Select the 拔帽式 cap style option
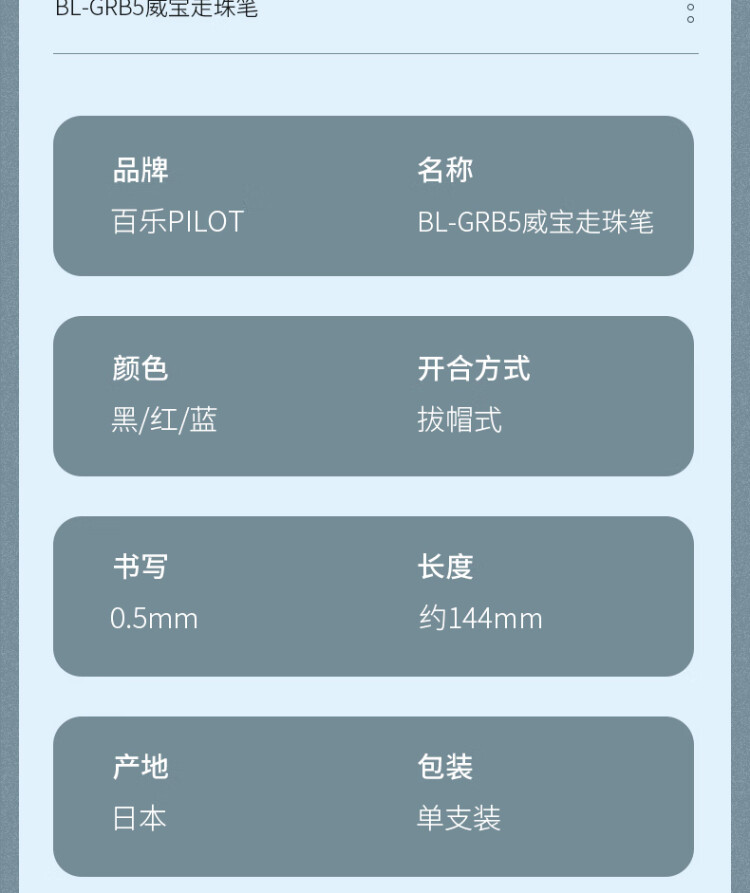 [x=460, y=421]
